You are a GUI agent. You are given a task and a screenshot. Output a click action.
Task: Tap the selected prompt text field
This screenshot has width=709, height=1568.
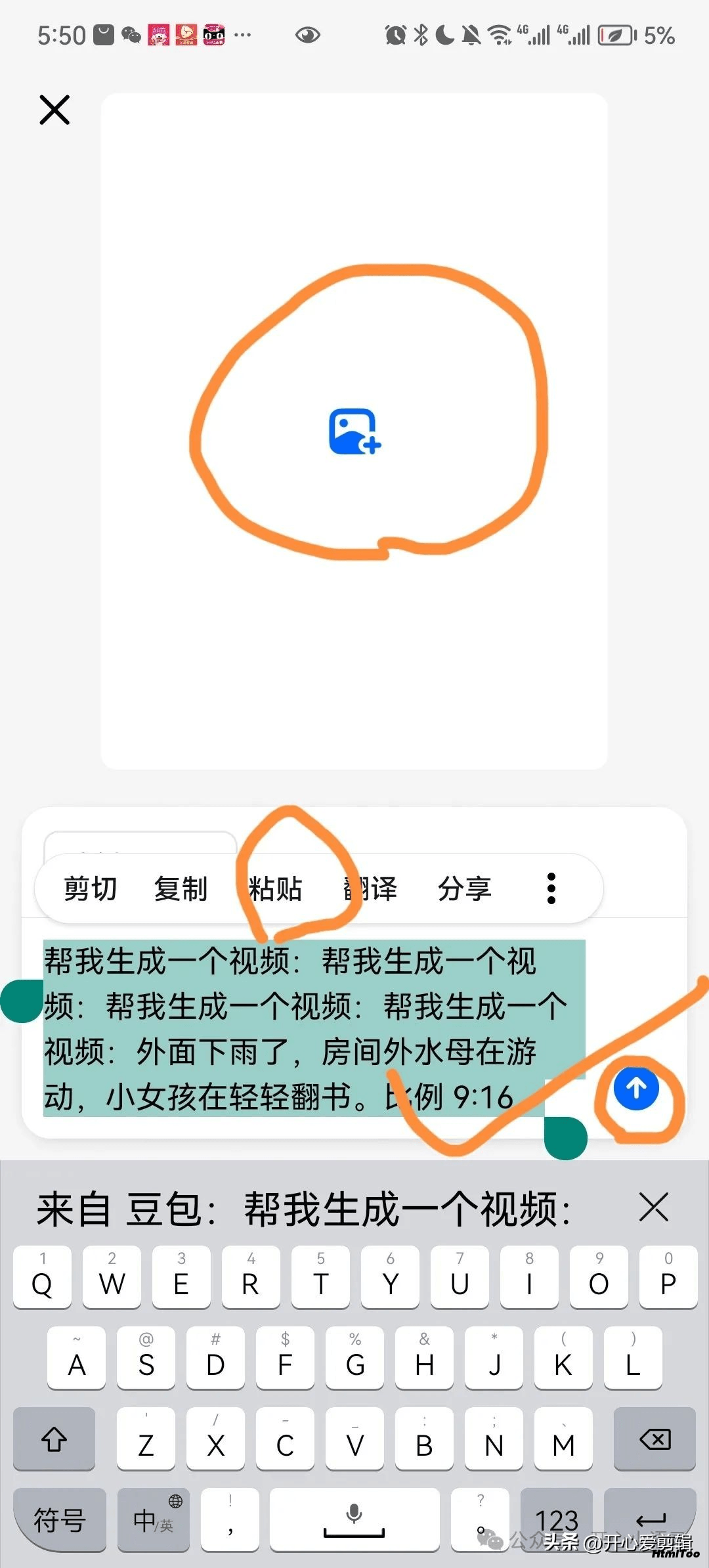(314, 1028)
